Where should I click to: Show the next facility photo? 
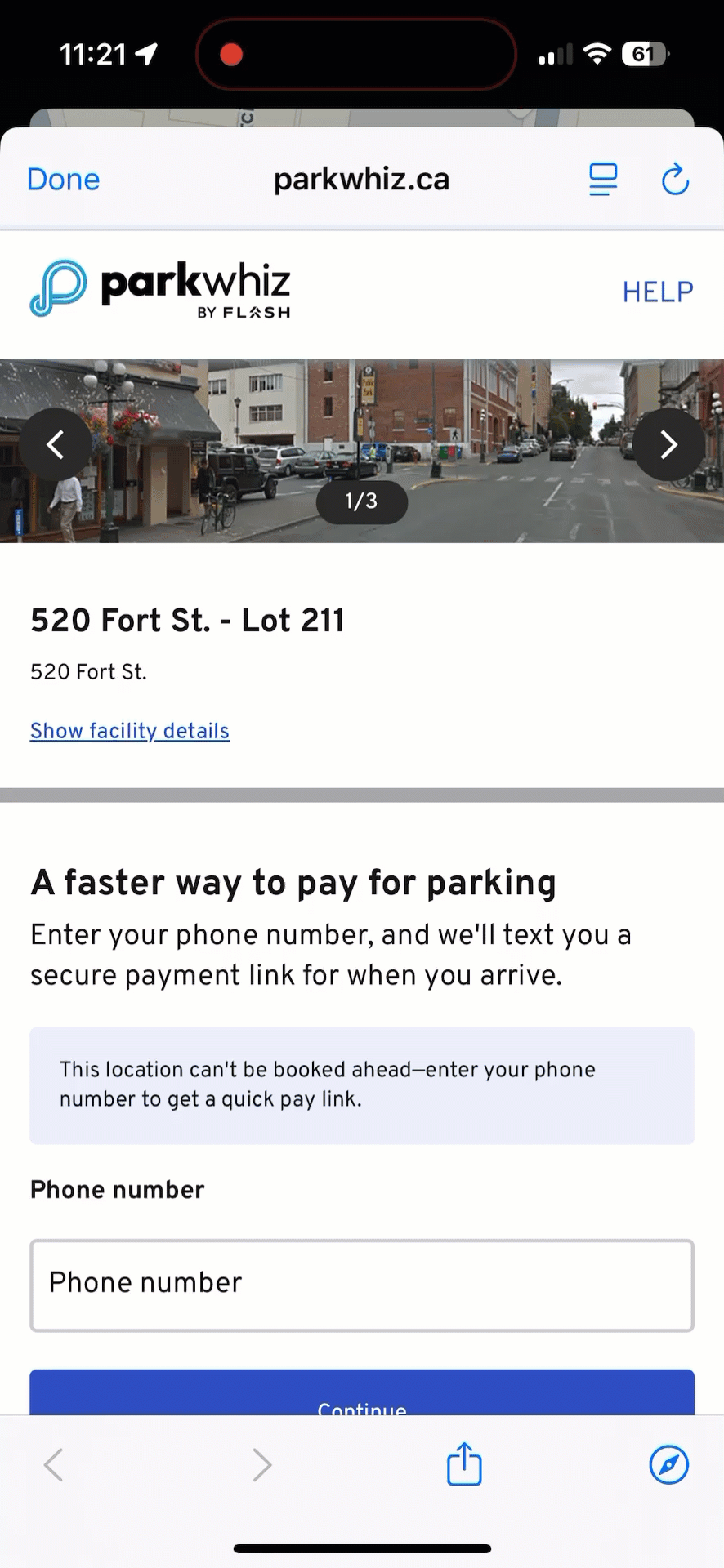point(668,444)
